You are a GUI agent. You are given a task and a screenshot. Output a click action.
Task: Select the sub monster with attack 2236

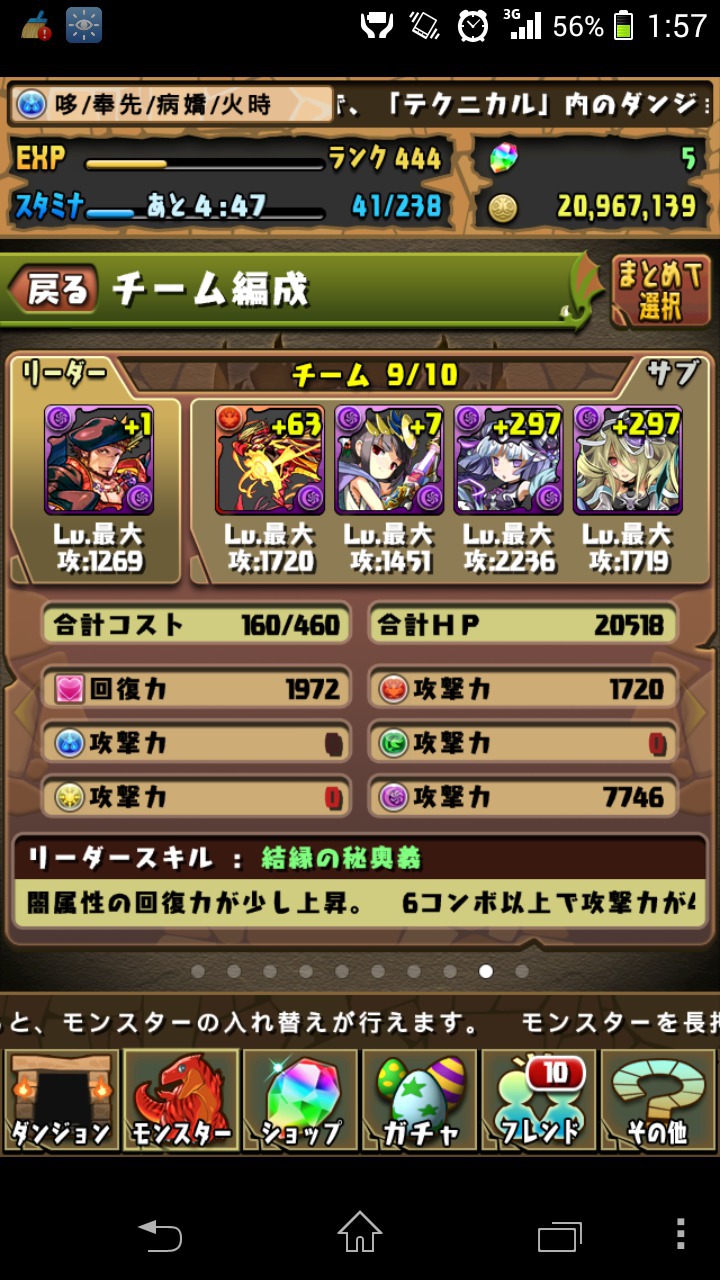click(x=508, y=459)
